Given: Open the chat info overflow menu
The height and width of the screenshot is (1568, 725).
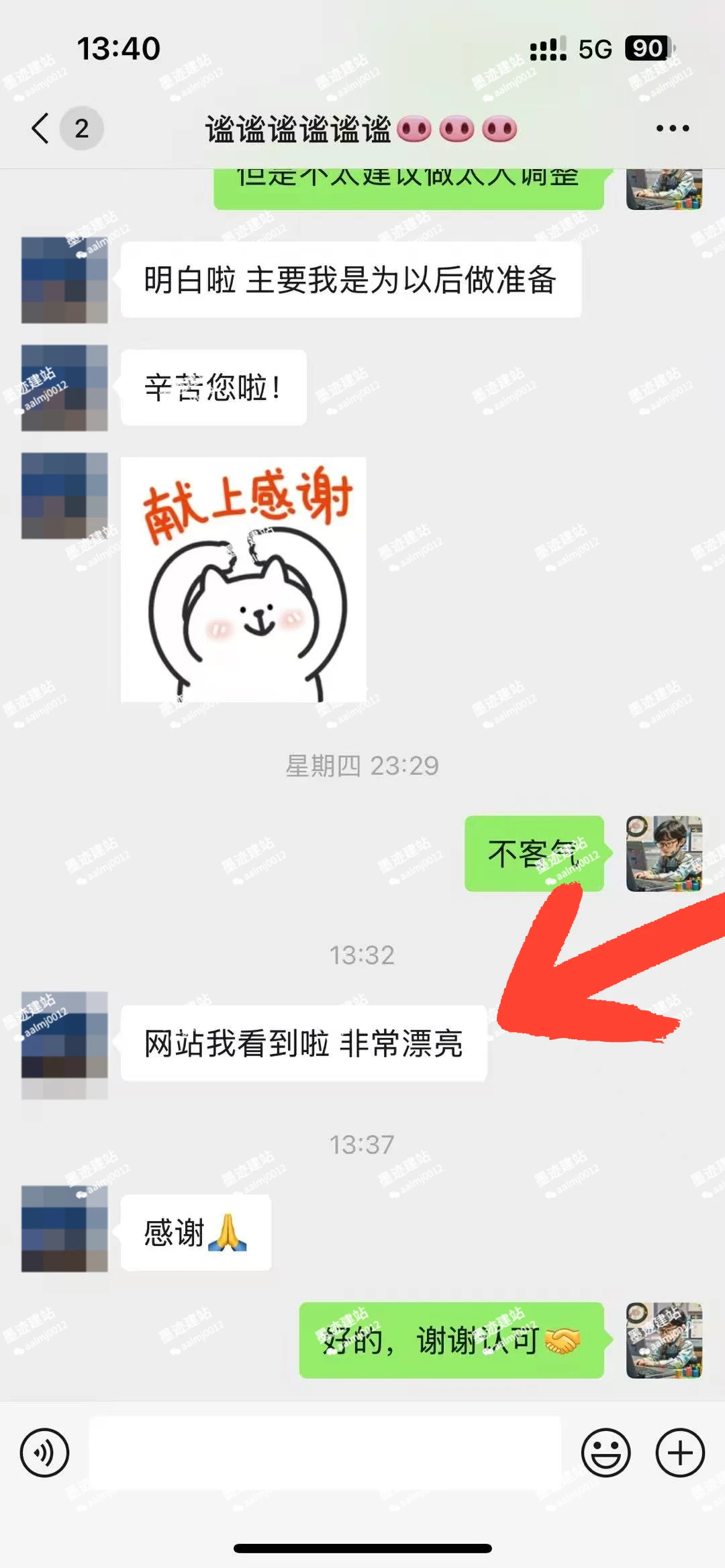Looking at the screenshot, I should (x=673, y=128).
